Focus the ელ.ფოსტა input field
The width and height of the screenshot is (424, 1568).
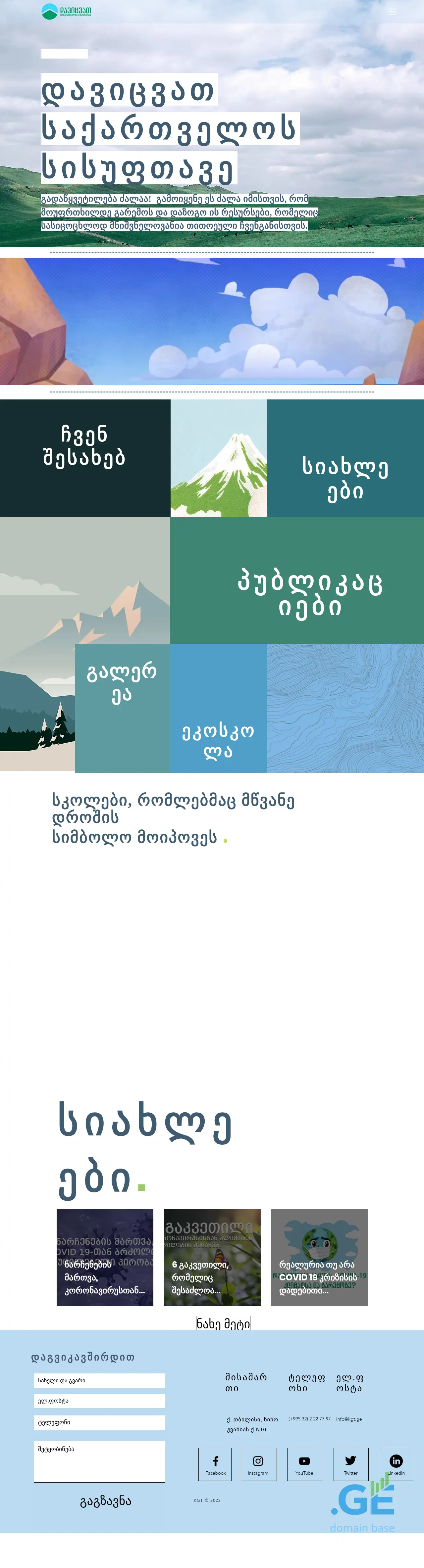click(99, 1401)
